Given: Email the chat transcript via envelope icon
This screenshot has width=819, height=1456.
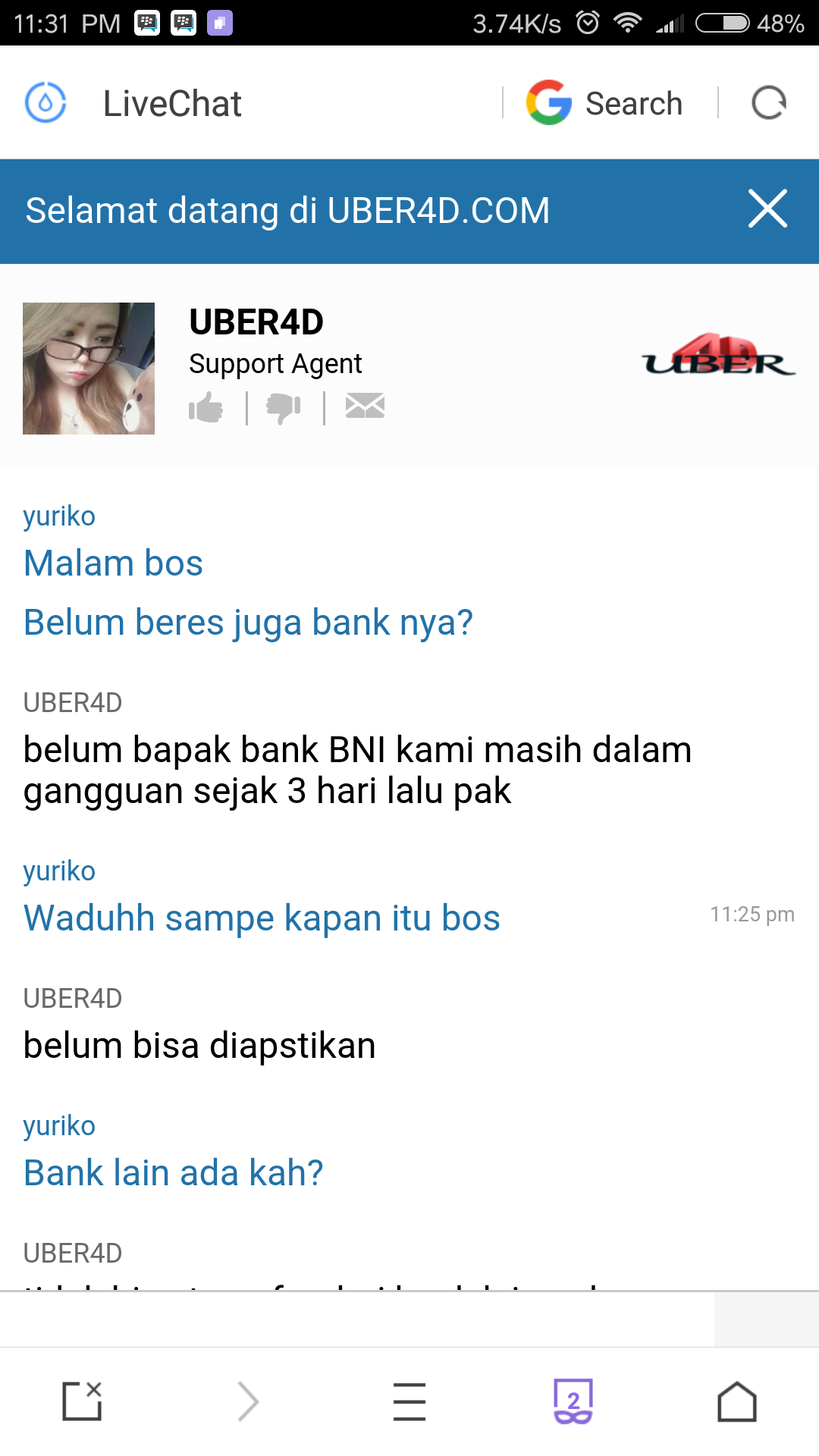Looking at the screenshot, I should (x=365, y=406).
